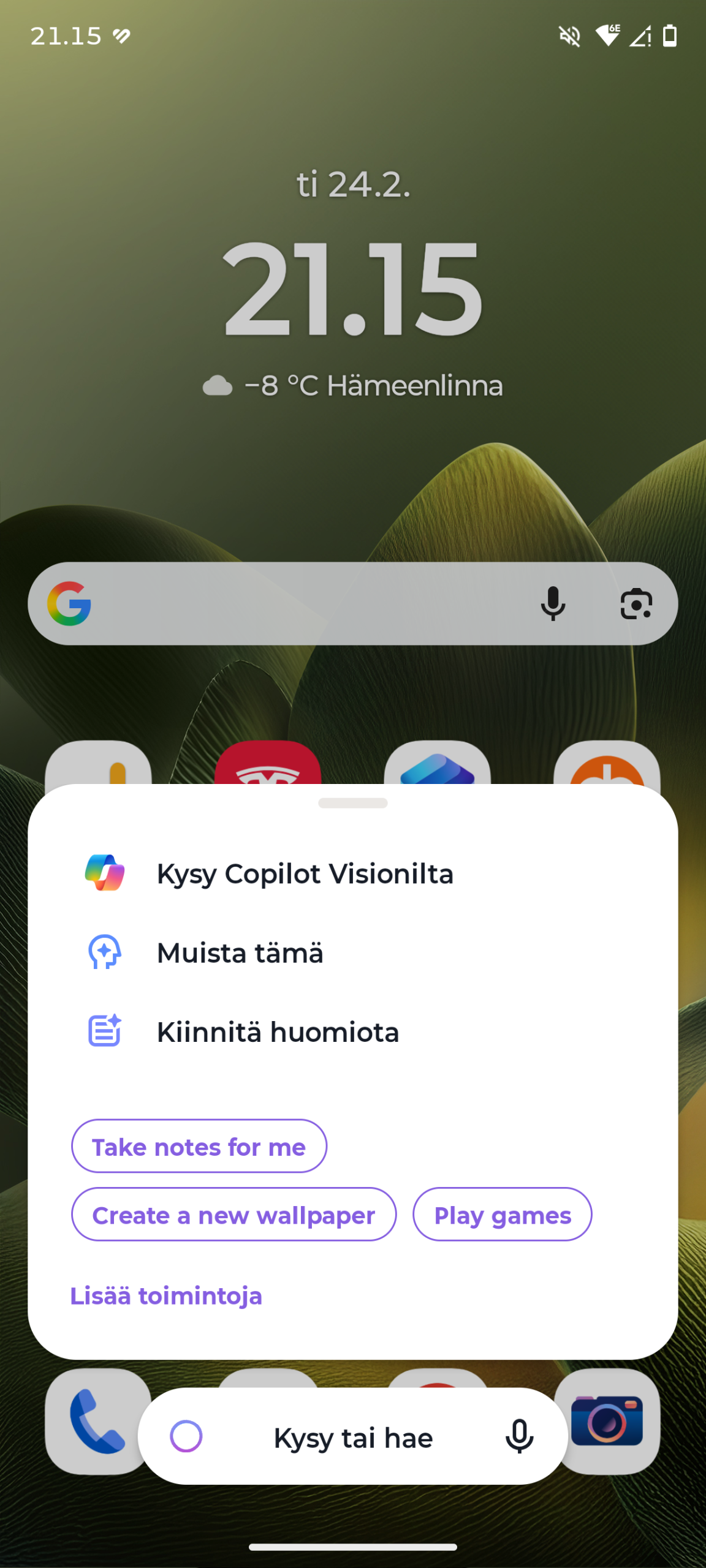Open Kysy Copilot Visionilta option
This screenshot has height=1568, width=706.
tap(305, 873)
